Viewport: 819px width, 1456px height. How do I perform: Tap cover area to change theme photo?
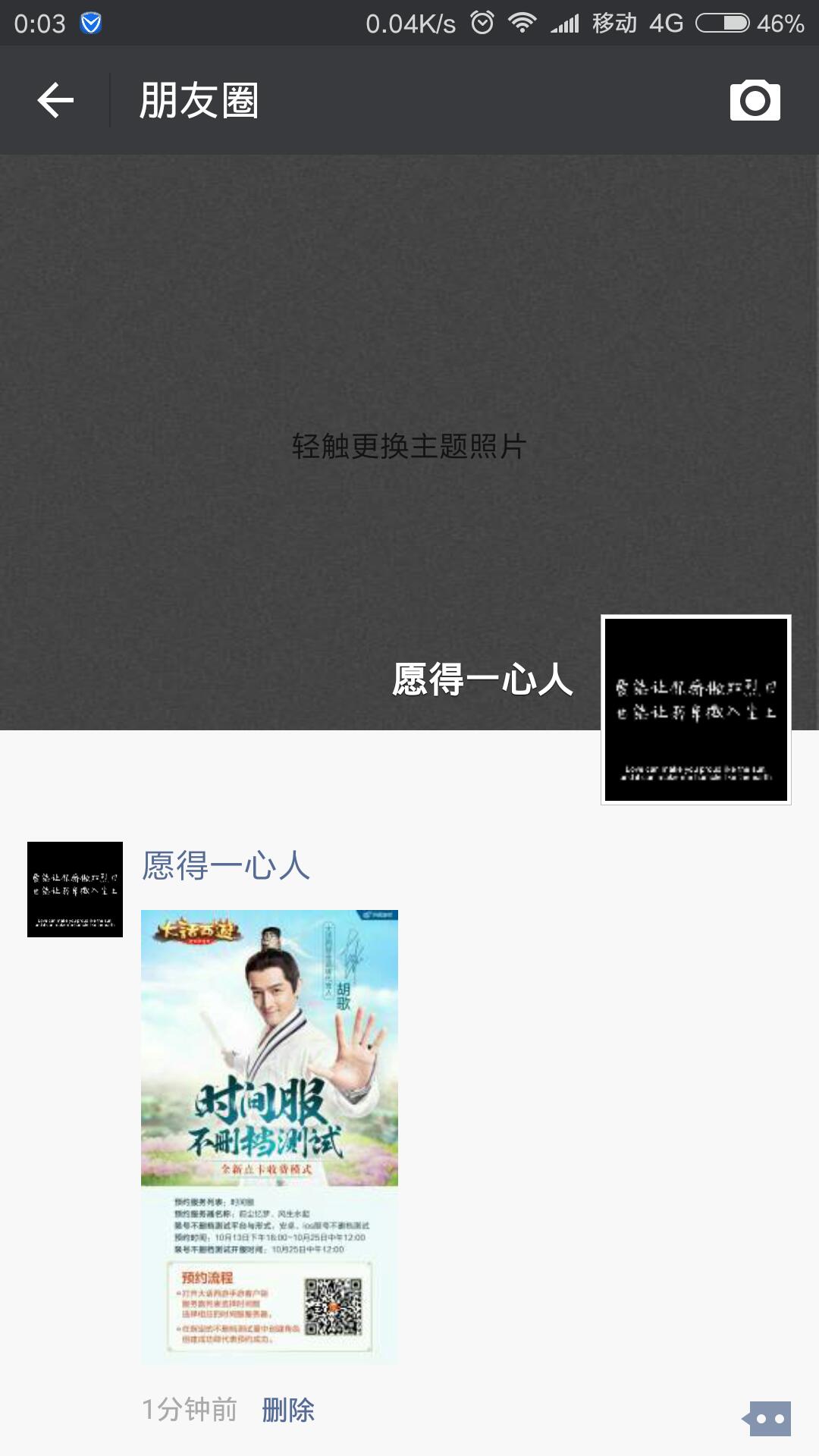[409, 446]
